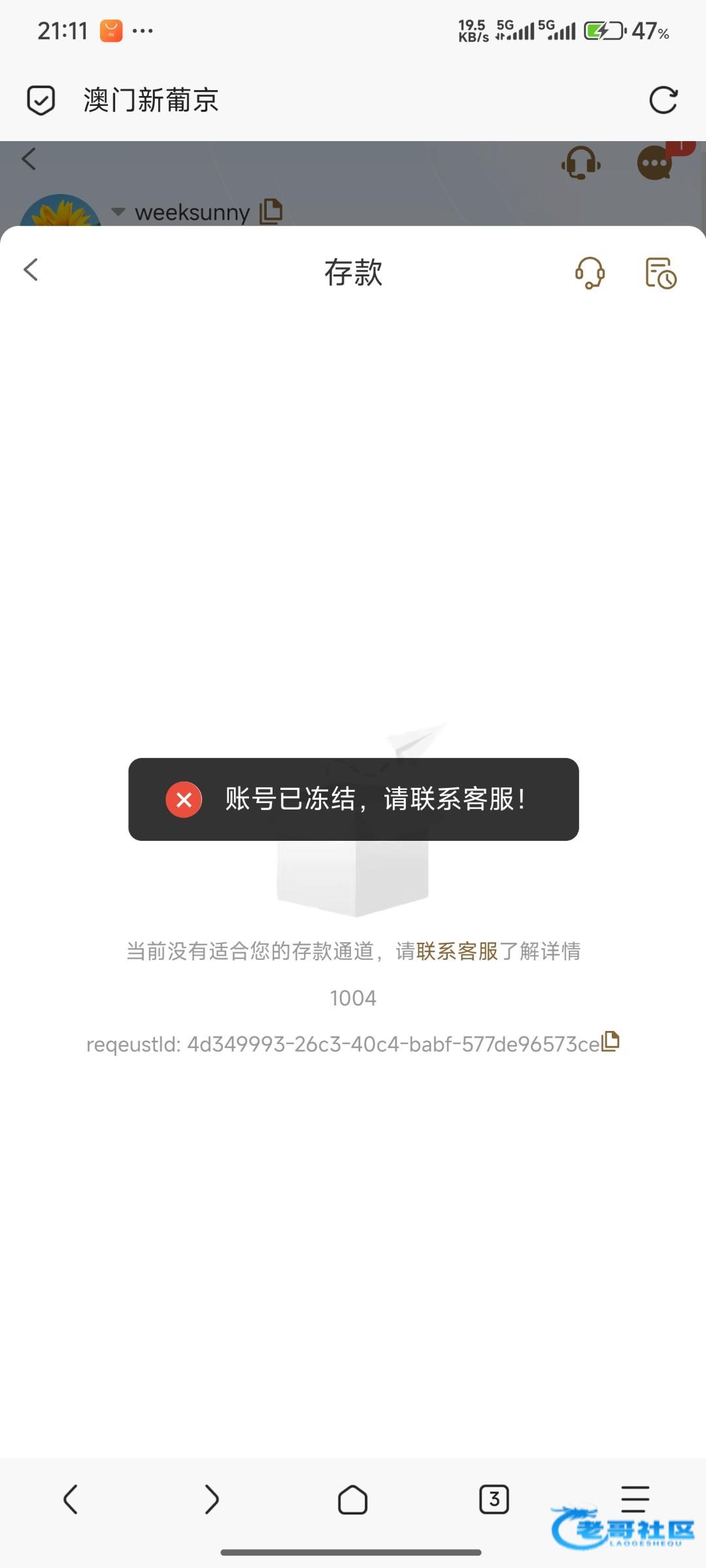
Task: Copy the requestId value
Action: 611,1041
